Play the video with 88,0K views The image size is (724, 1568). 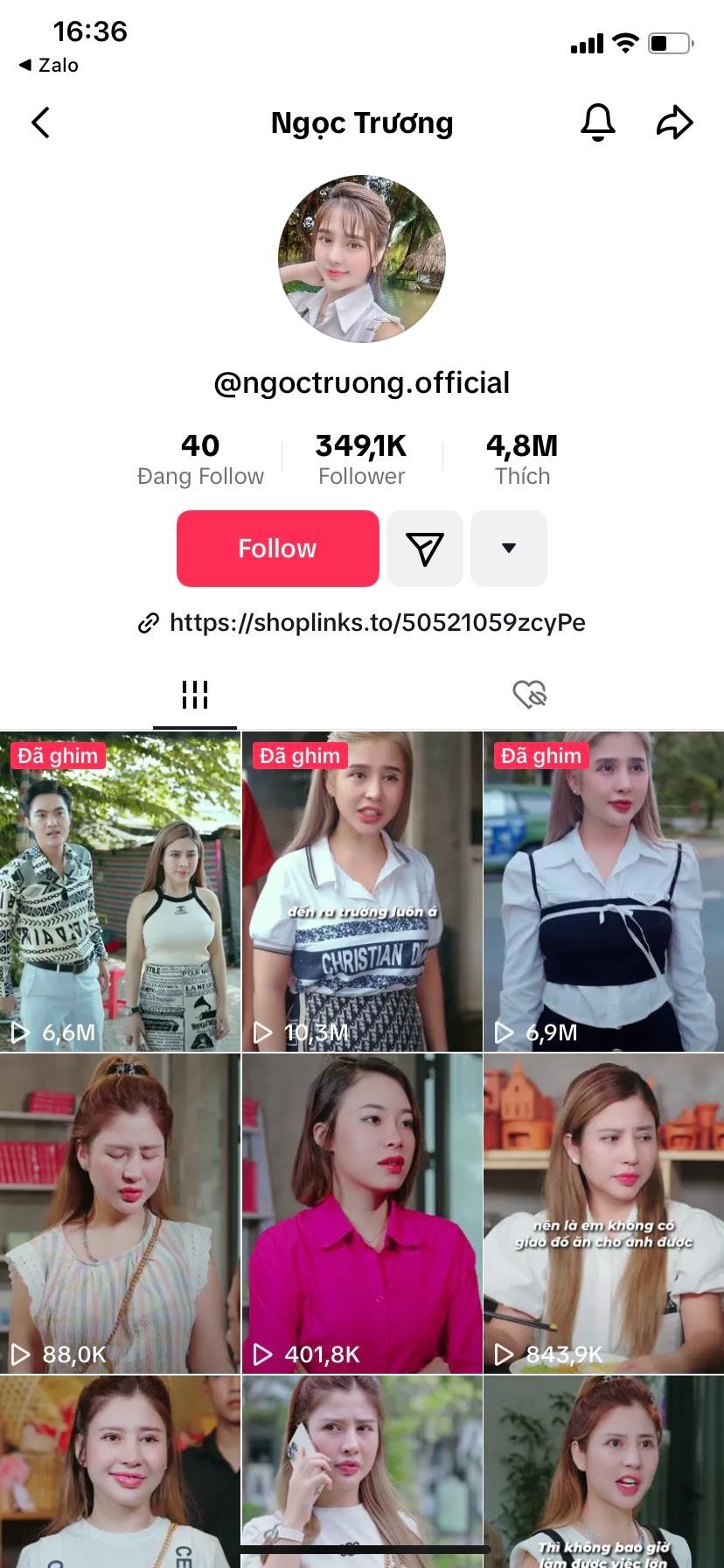click(x=120, y=1213)
